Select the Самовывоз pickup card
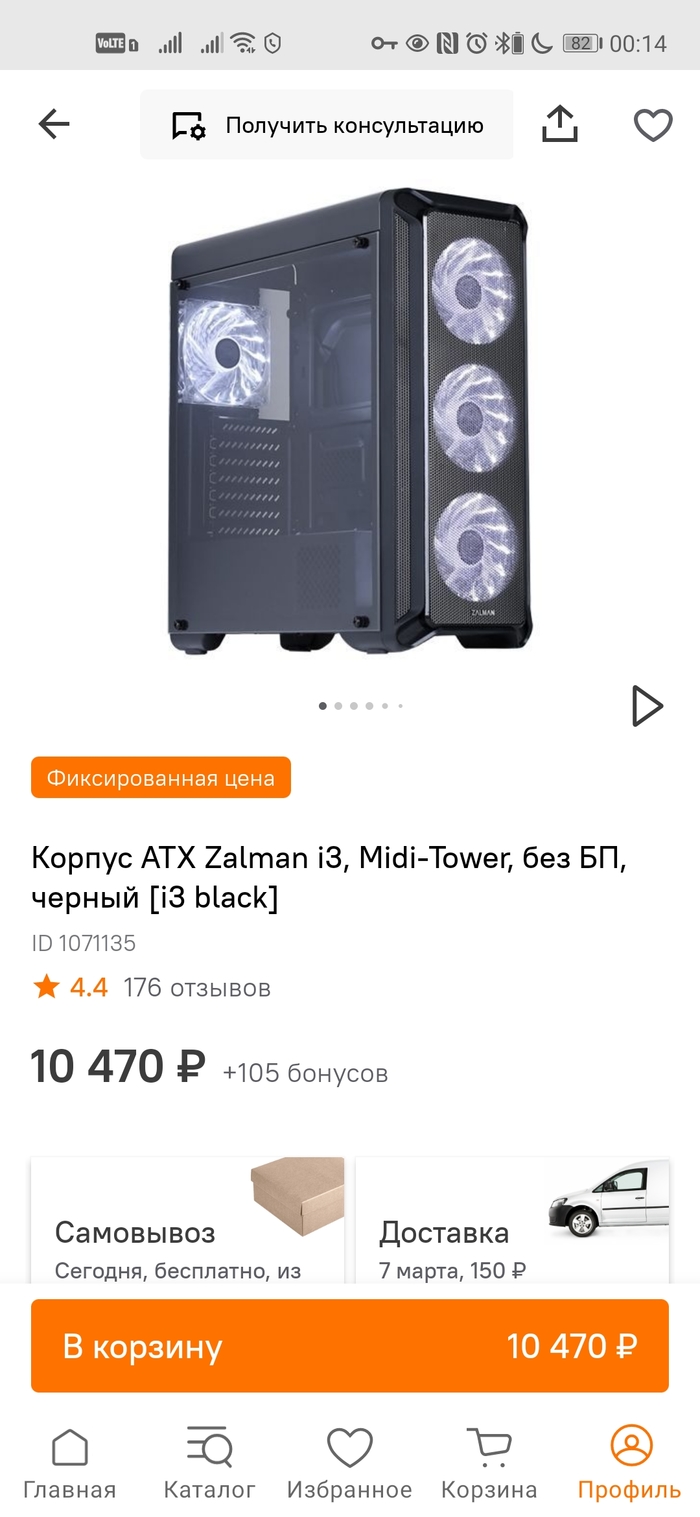Screen dimensions: 700x1517 (188, 1225)
